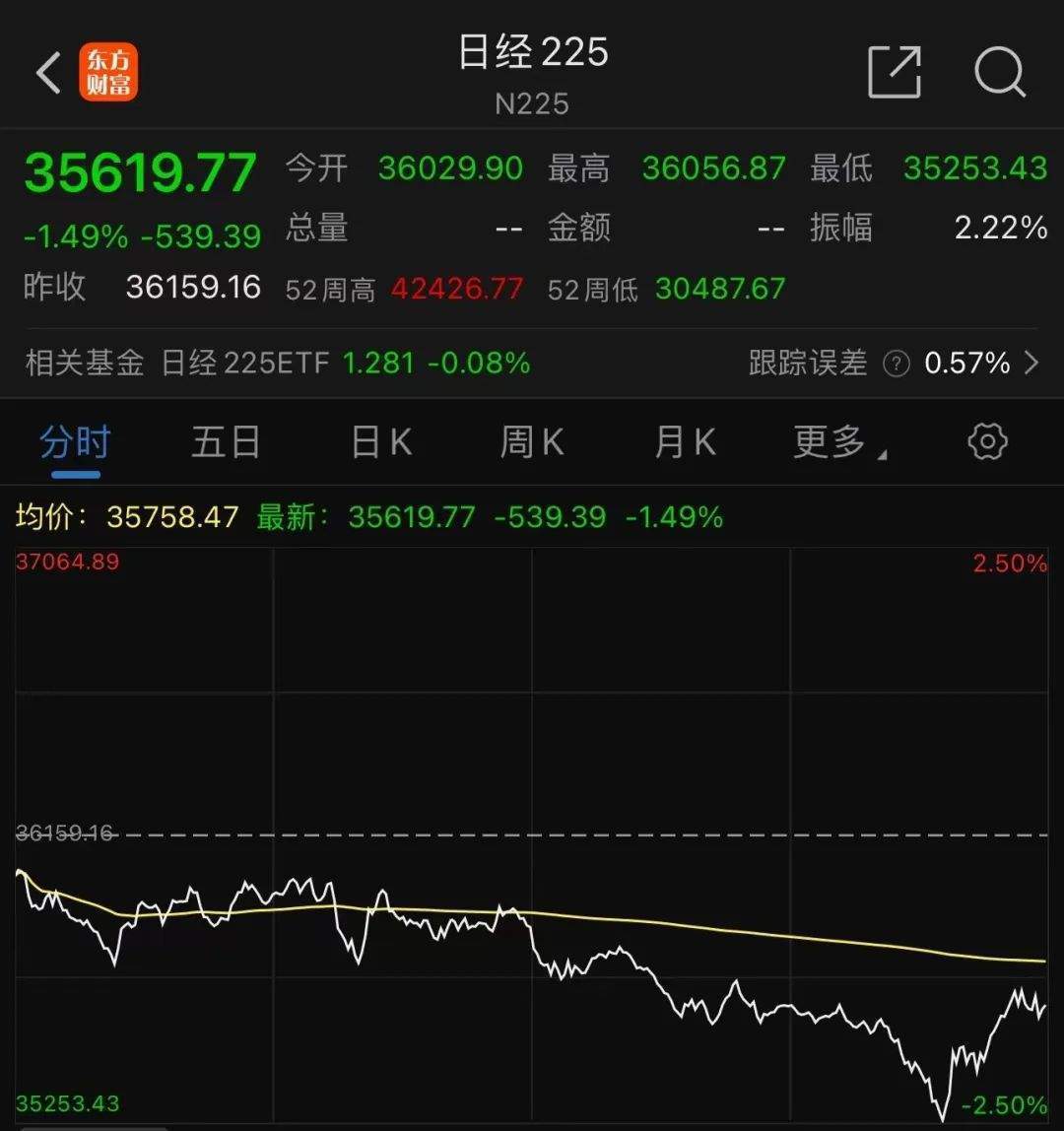The width and height of the screenshot is (1064, 1131).
Task: Select the N225 subtitle under 日经225
Action: click(532, 101)
